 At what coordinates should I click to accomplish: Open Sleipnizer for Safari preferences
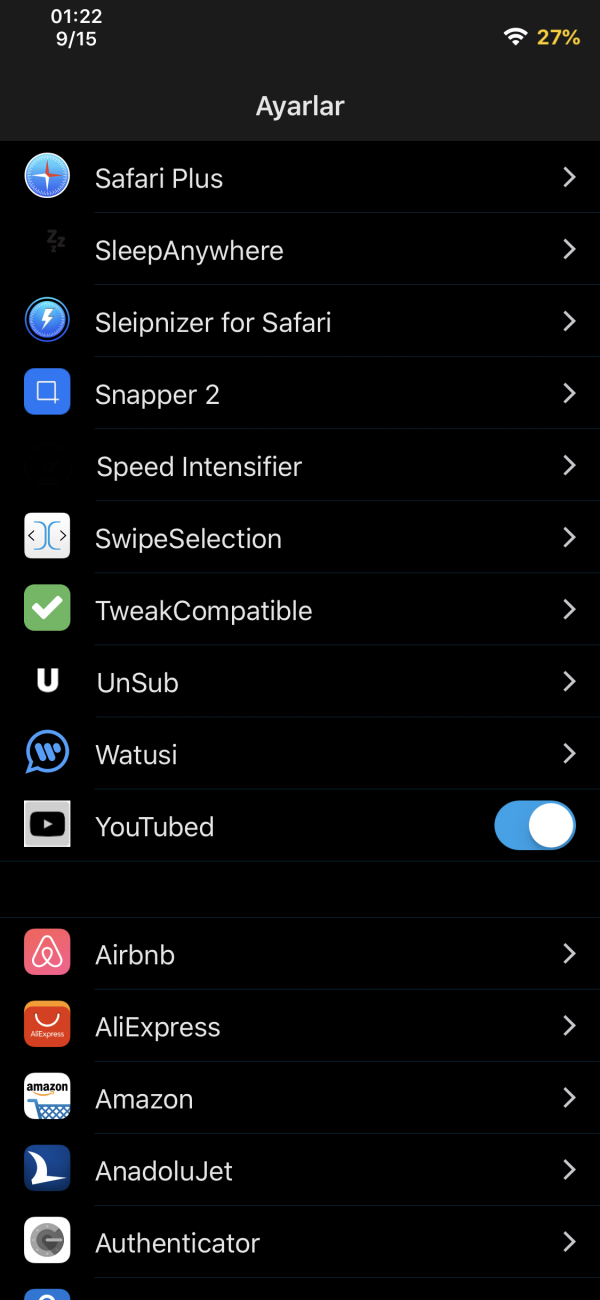coord(300,322)
